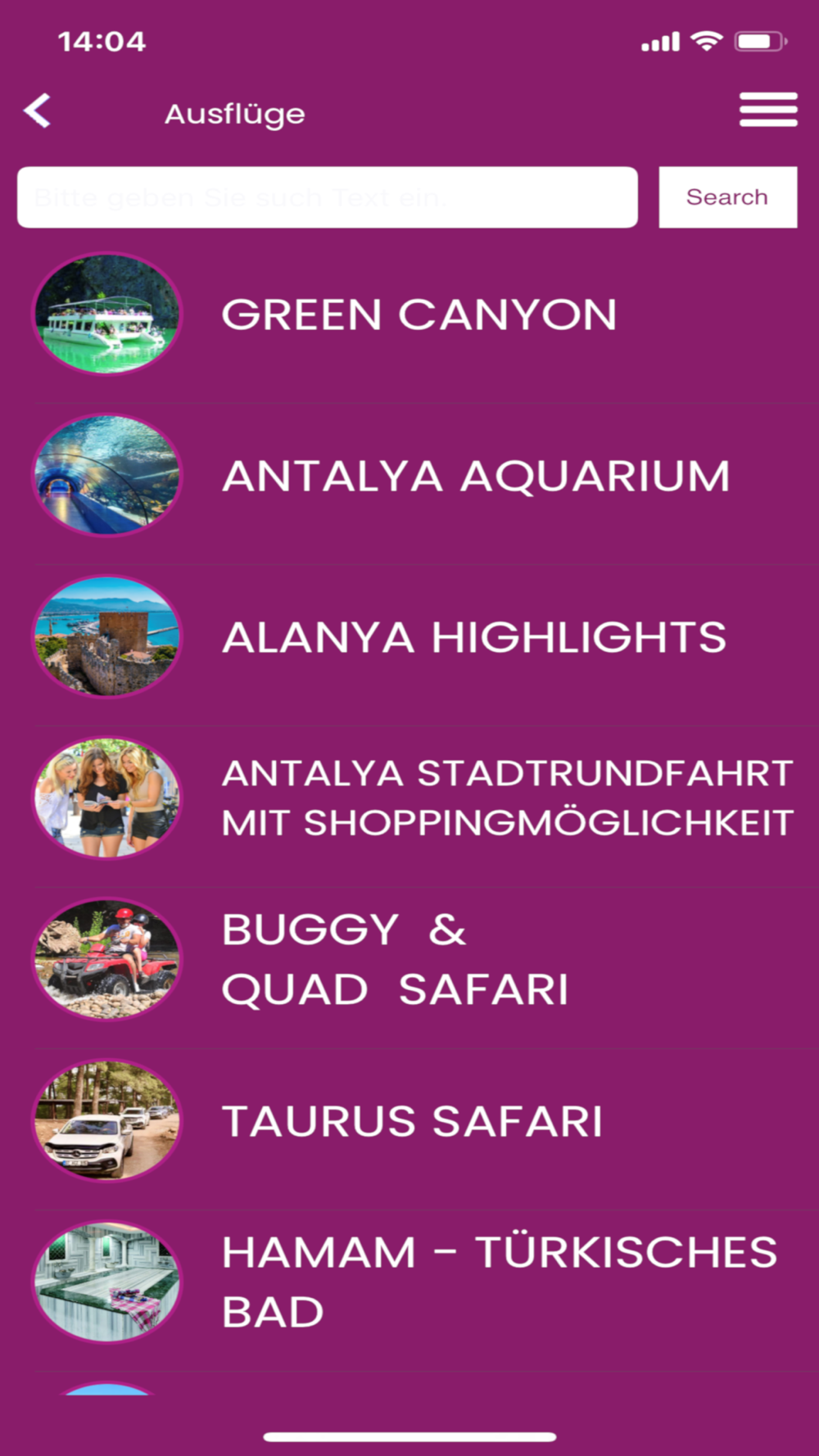
Task: Focus the excursion search text field
Action: [328, 197]
